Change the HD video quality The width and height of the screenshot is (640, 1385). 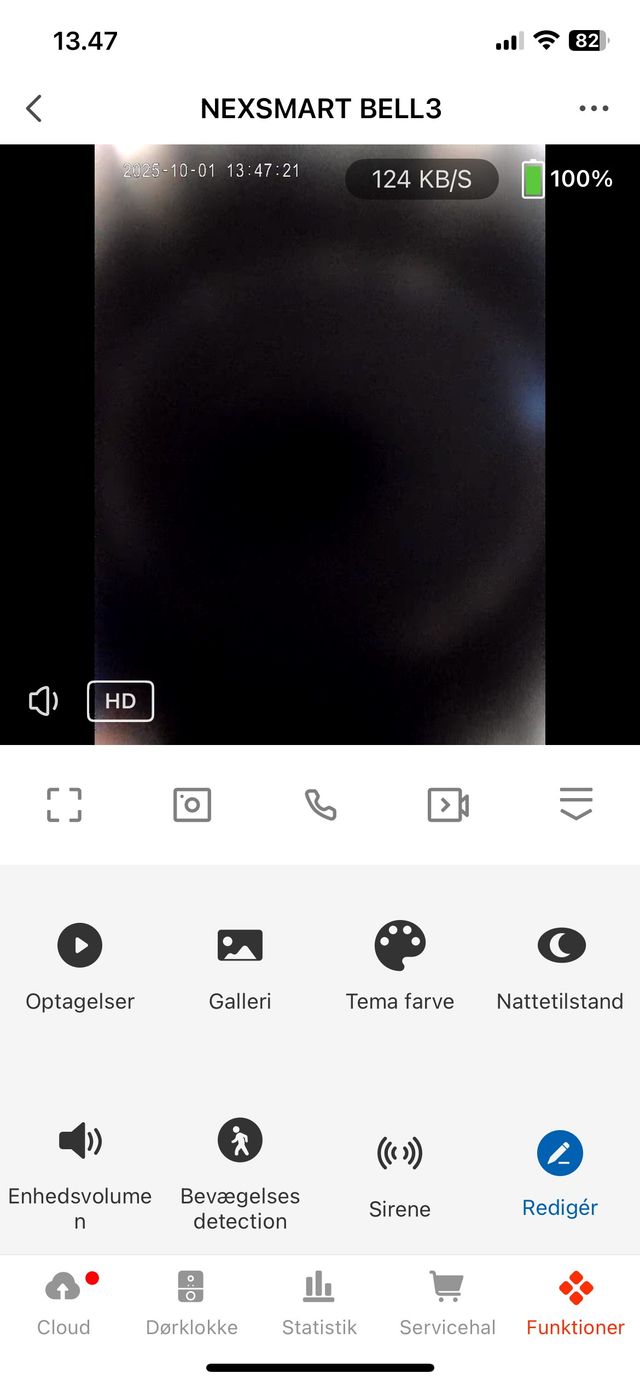coord(120,701)
